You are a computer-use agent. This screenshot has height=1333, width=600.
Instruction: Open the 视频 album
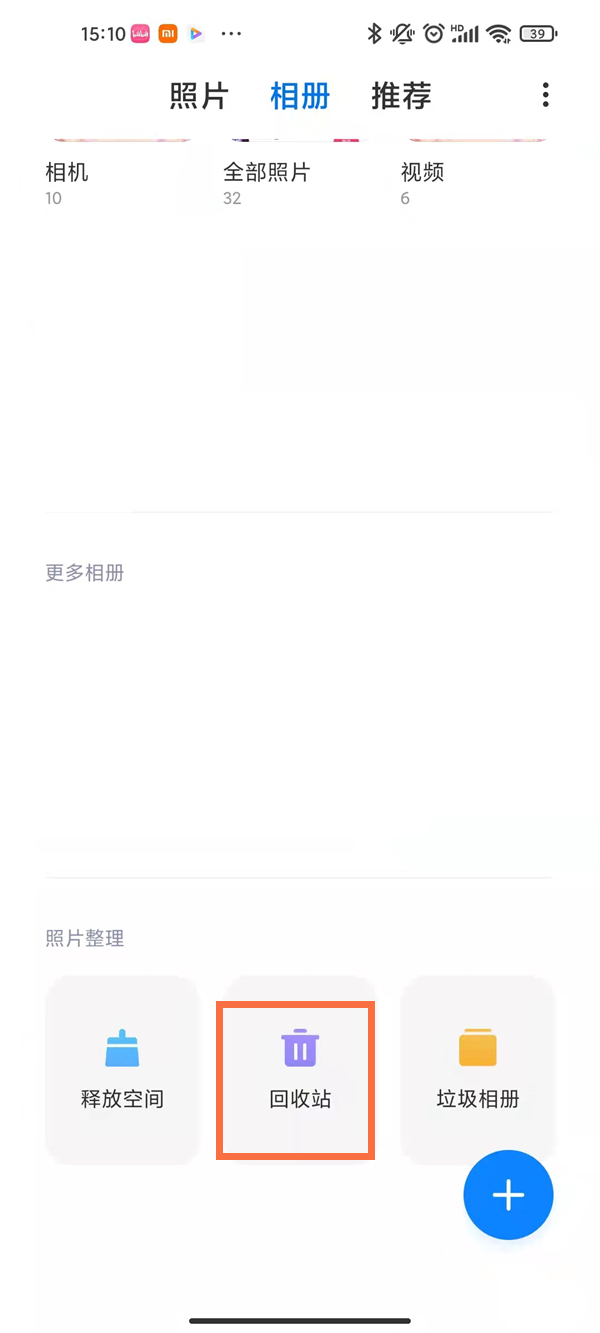[422, 172]
